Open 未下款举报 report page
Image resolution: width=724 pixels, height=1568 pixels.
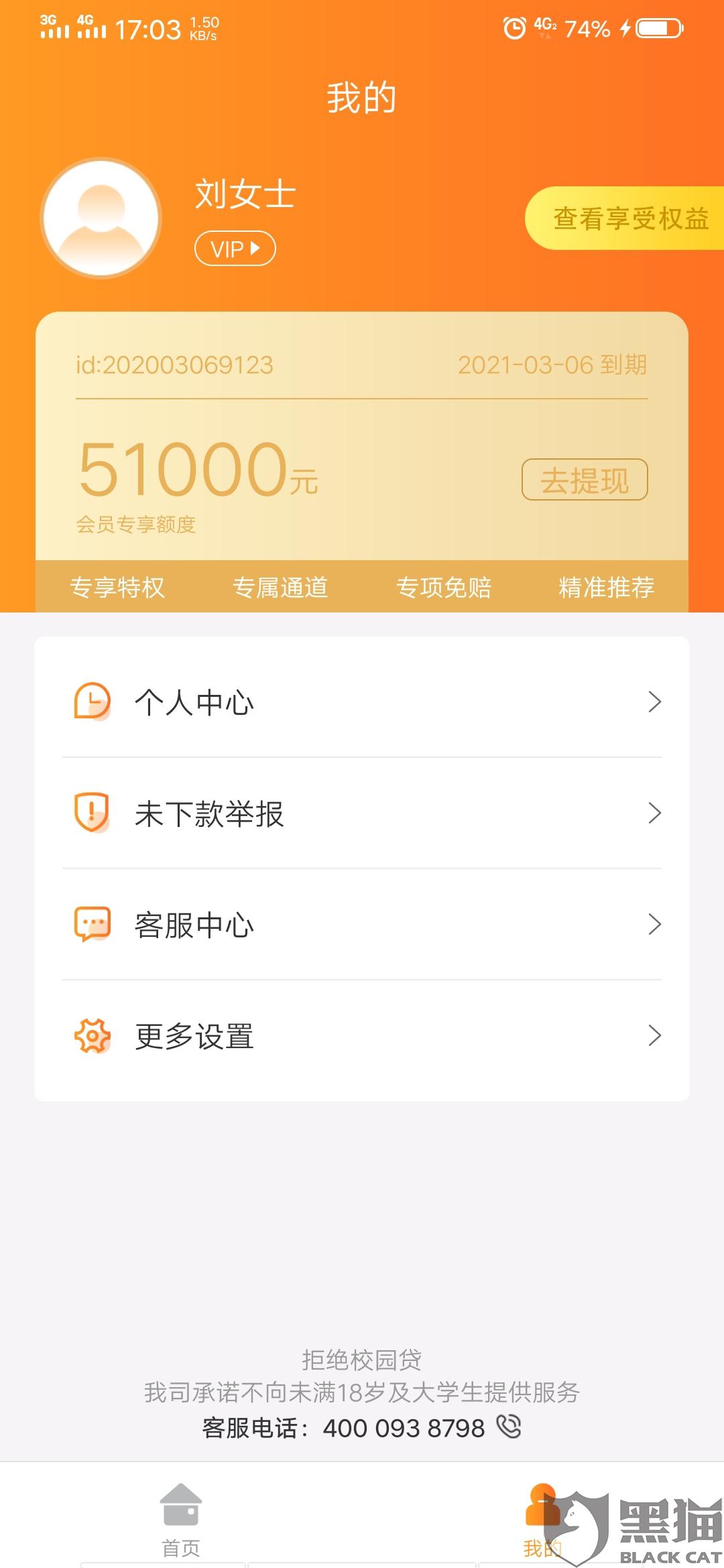[362, 813]
